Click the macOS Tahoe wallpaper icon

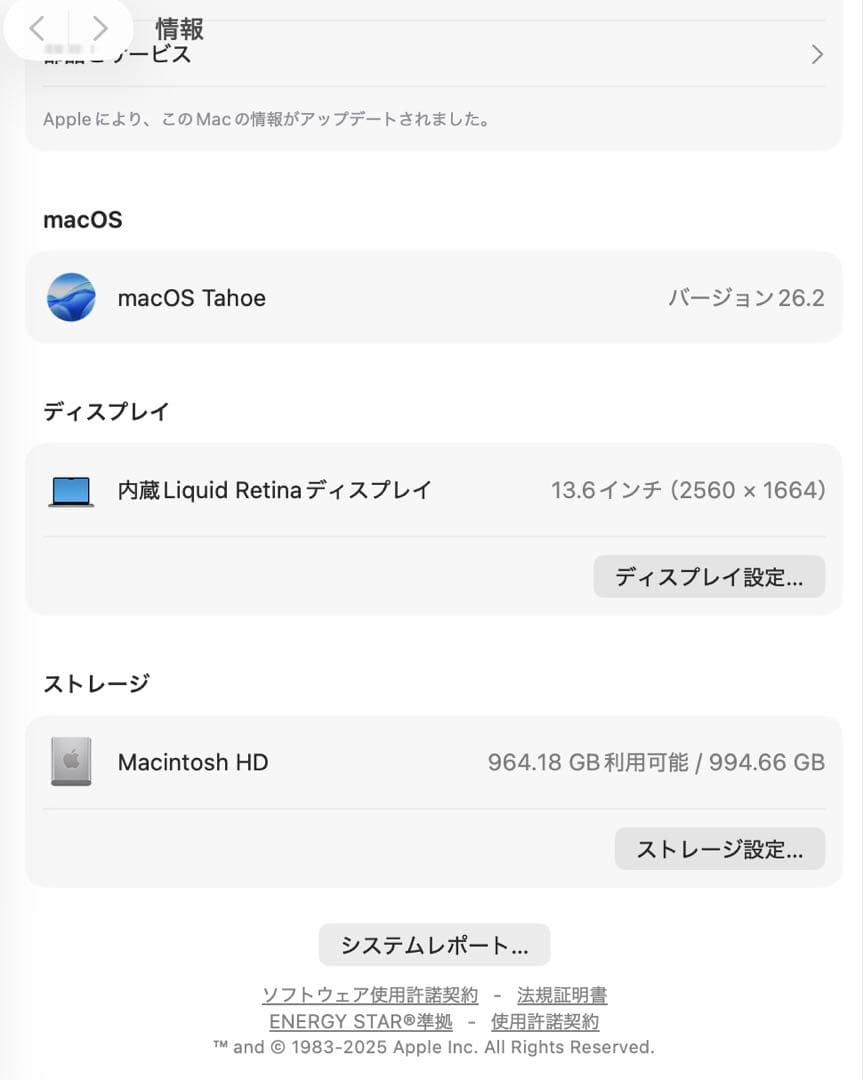pos(70,298)
